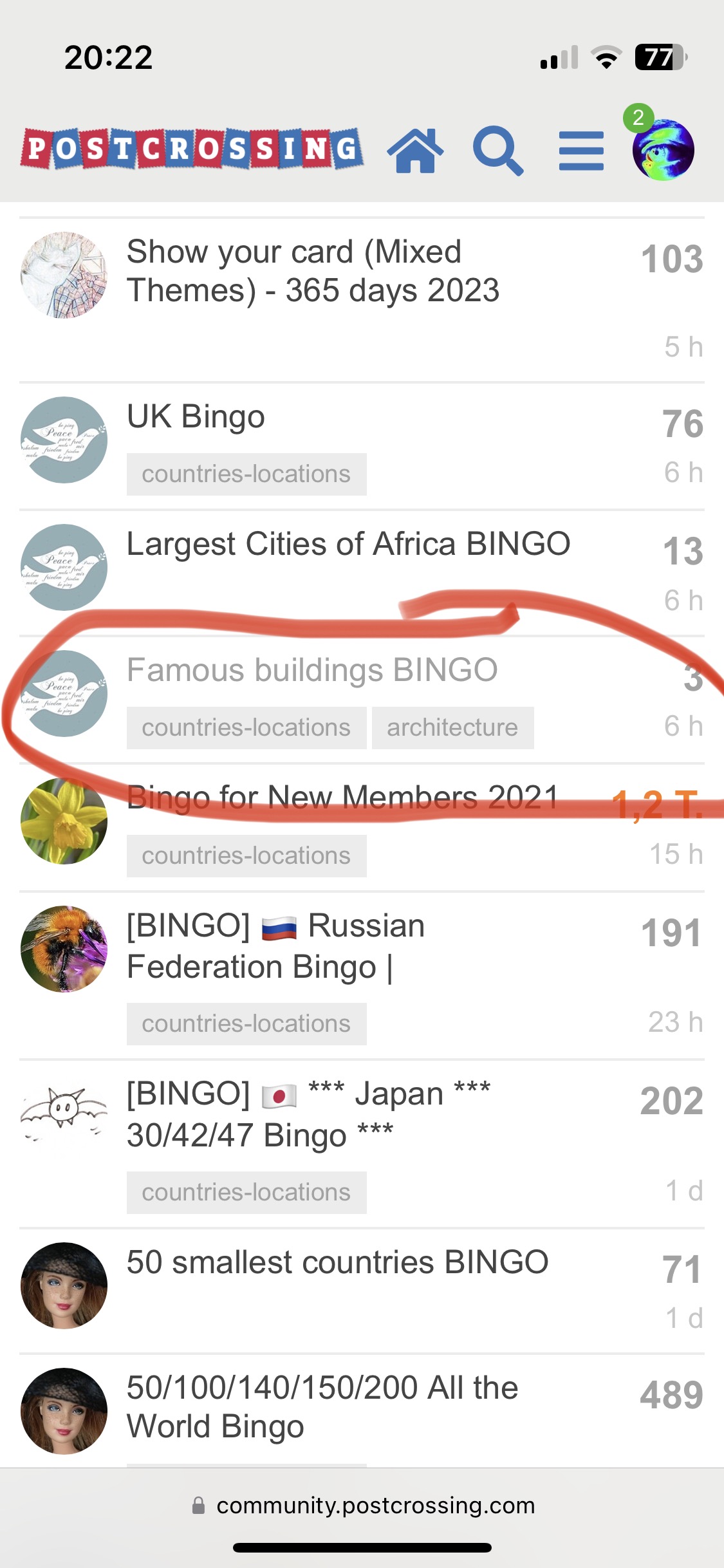Image resolution: width=724 pixels, height=1568 pixels.
Task: Open the search magnifier
Action: [497, 151]
